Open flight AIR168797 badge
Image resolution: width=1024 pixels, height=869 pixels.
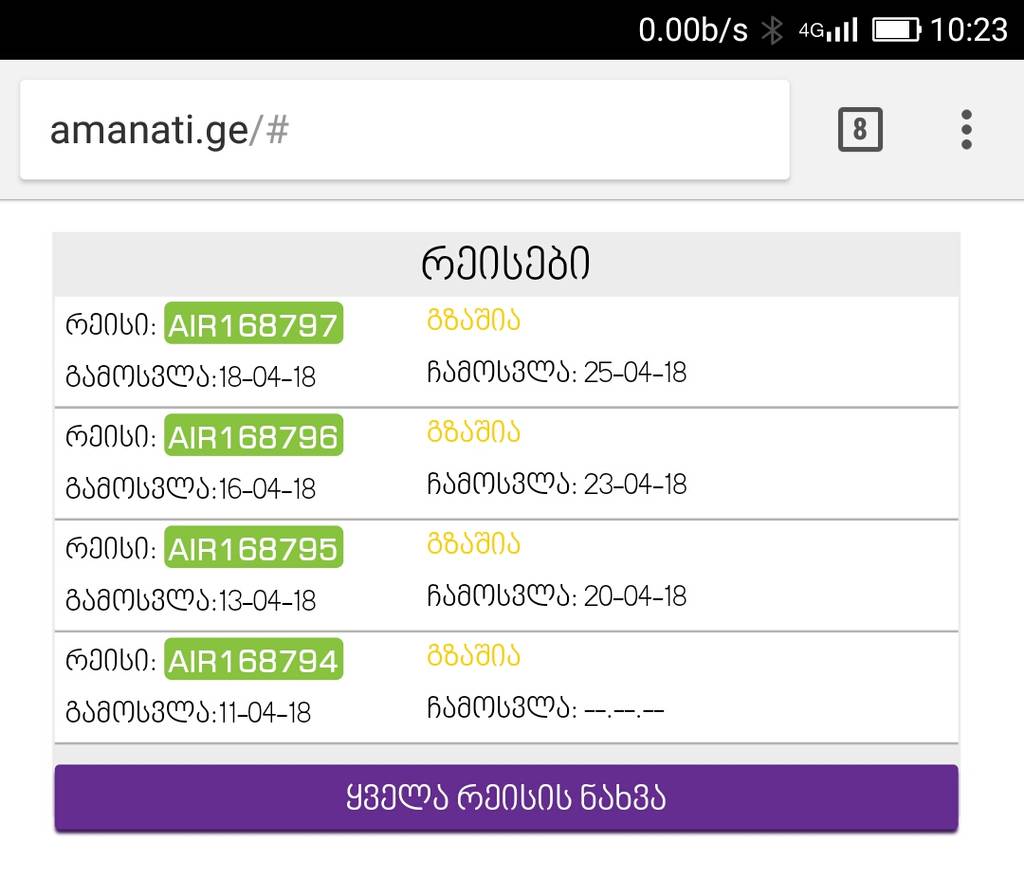click(x=253, y=324)
